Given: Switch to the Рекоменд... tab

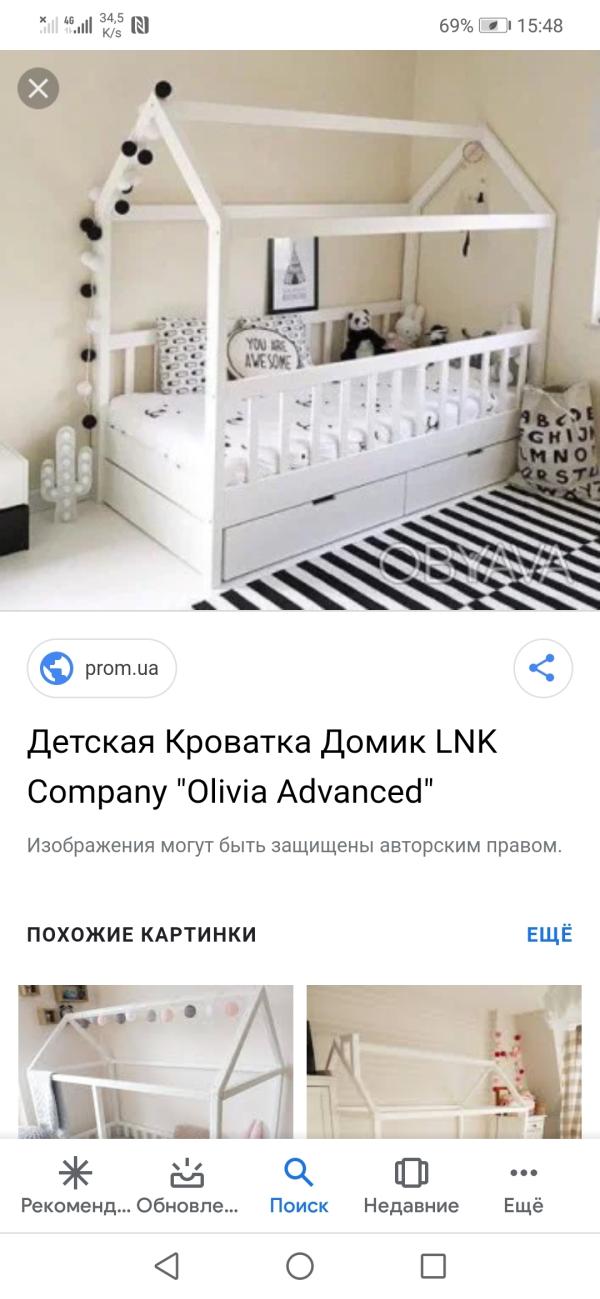Looking at the screenshot, I should pos(76,1186).
